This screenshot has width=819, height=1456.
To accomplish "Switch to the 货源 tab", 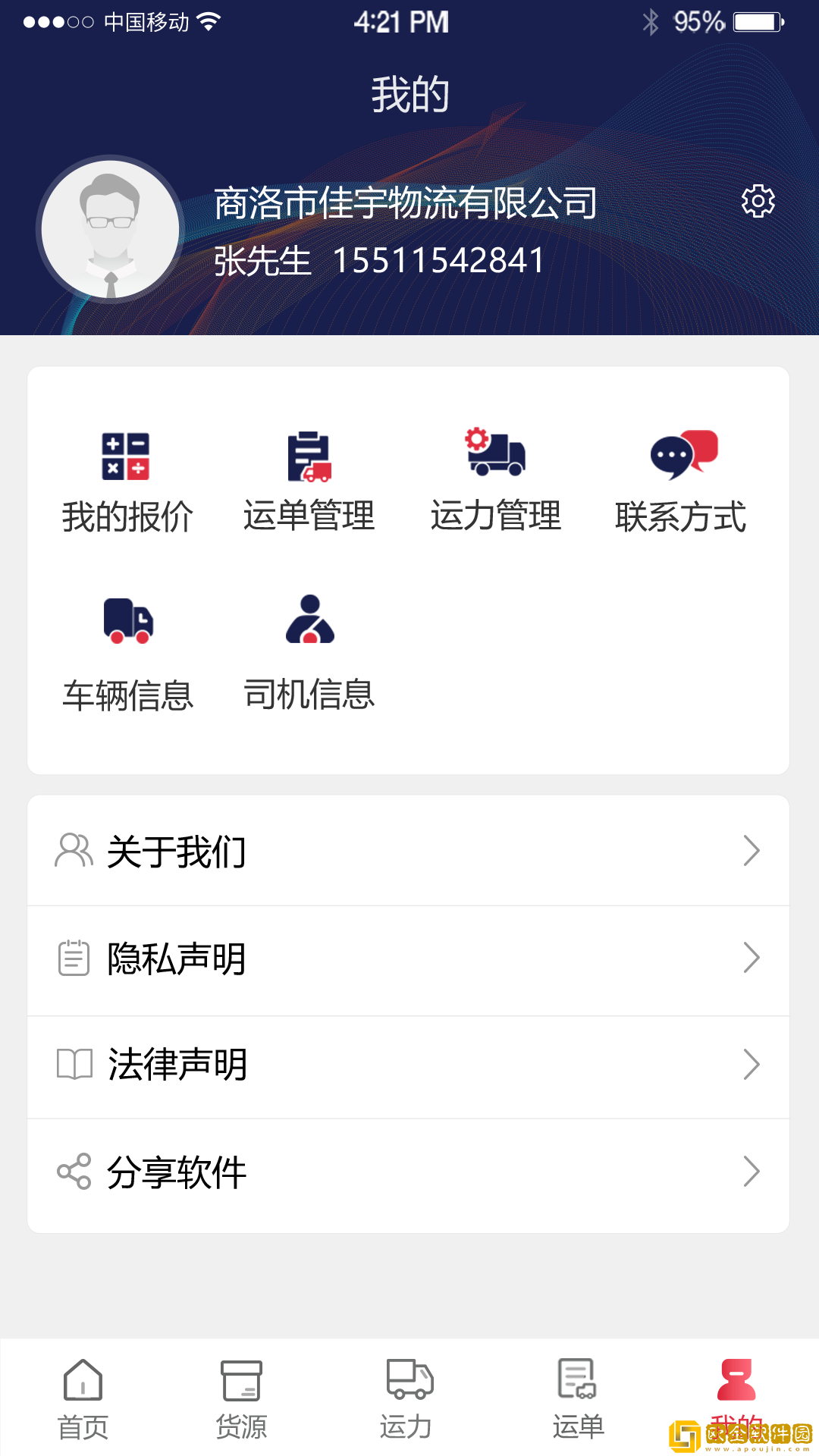I will (x=241, y=1398).
